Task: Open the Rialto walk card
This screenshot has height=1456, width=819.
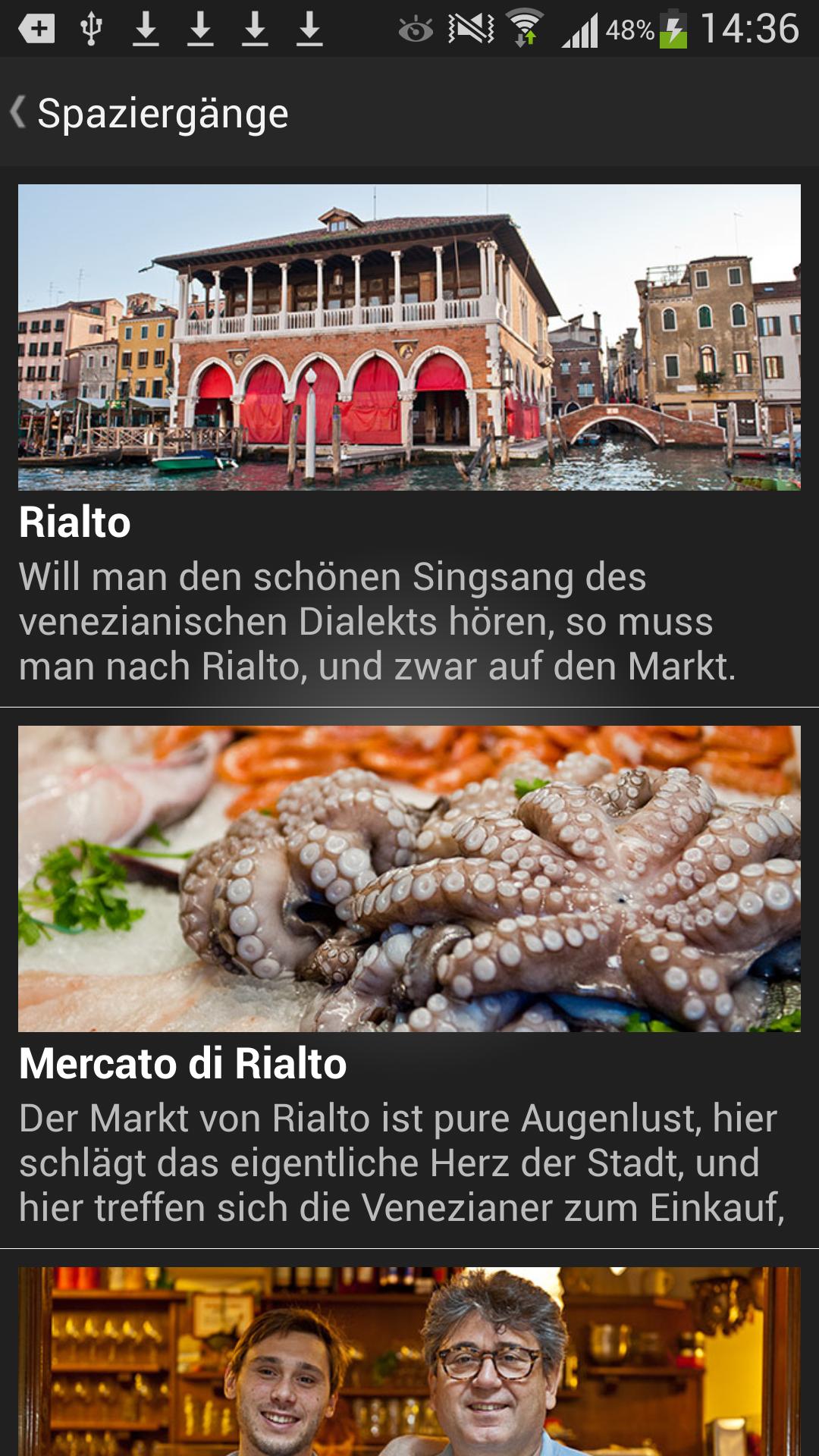Action: [409, 440]
